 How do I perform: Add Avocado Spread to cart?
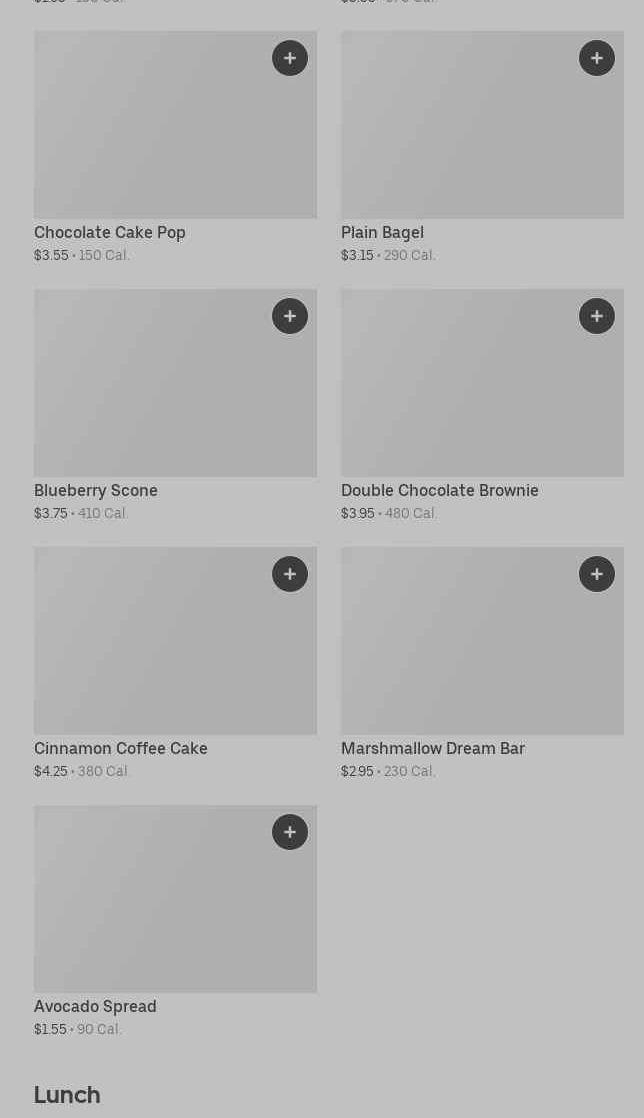point(290,832)
